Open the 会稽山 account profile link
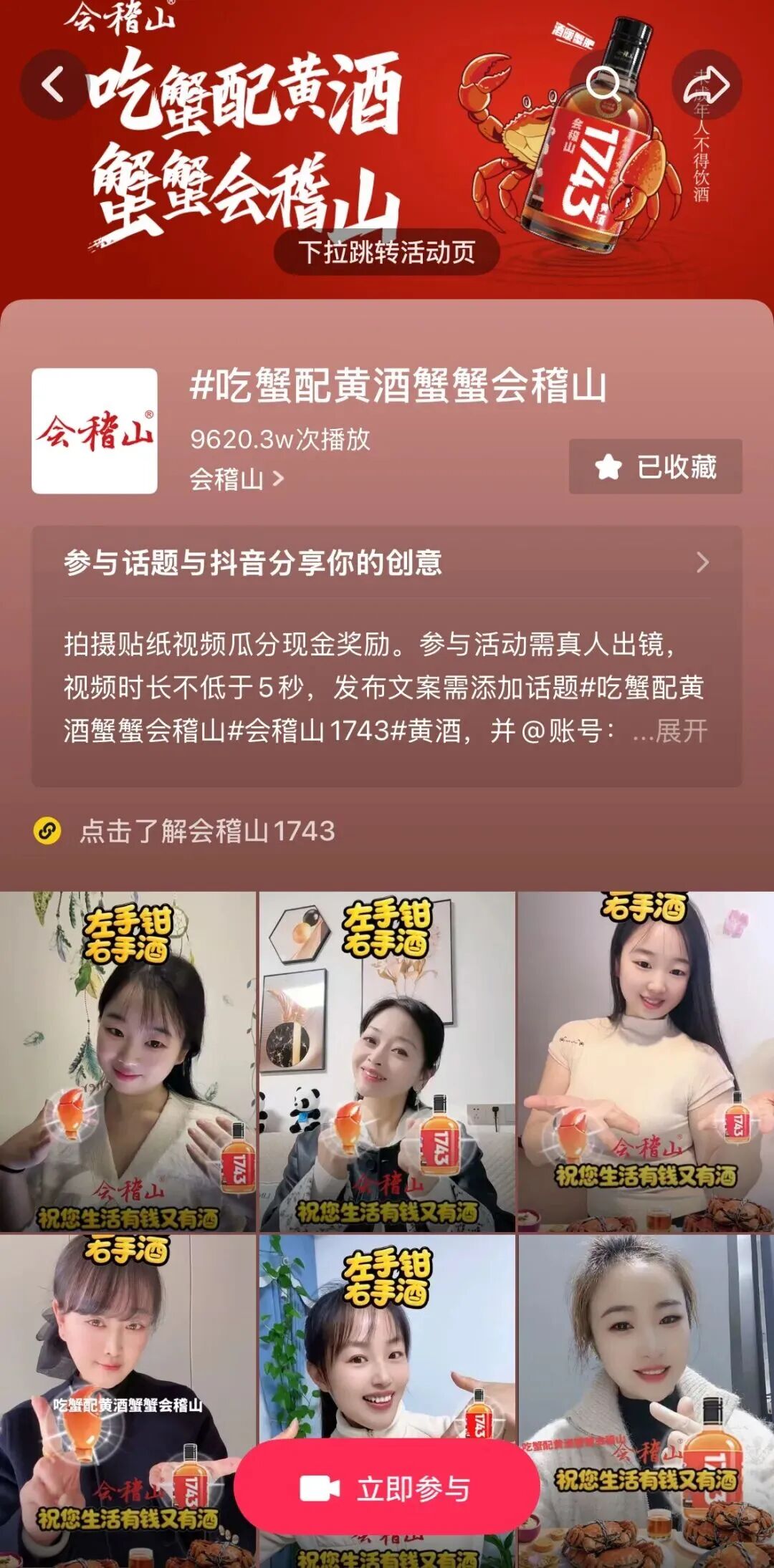The height and width of the screenshot is (1568, 774). (x=236, y=478)
